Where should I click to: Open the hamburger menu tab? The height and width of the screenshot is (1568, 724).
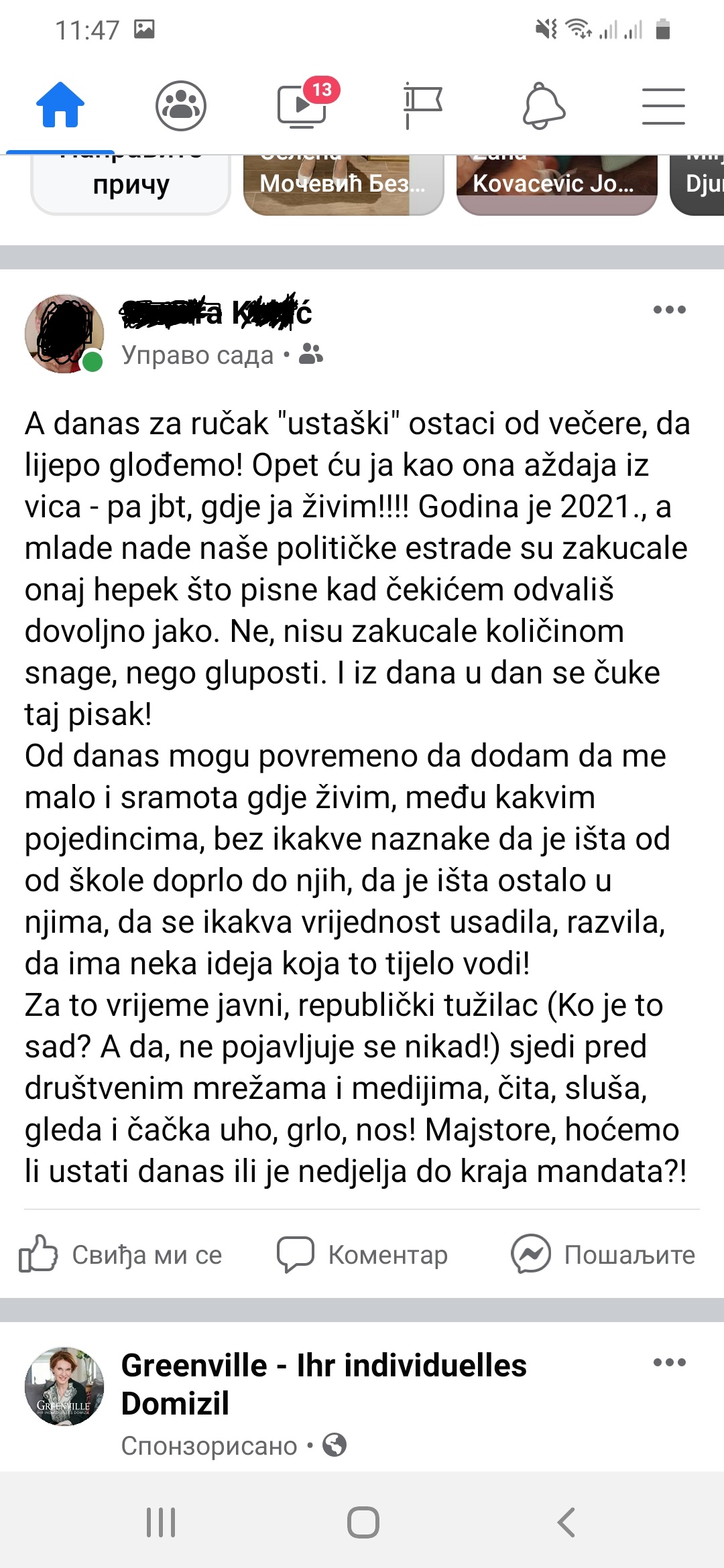click(x=663, y=105)
